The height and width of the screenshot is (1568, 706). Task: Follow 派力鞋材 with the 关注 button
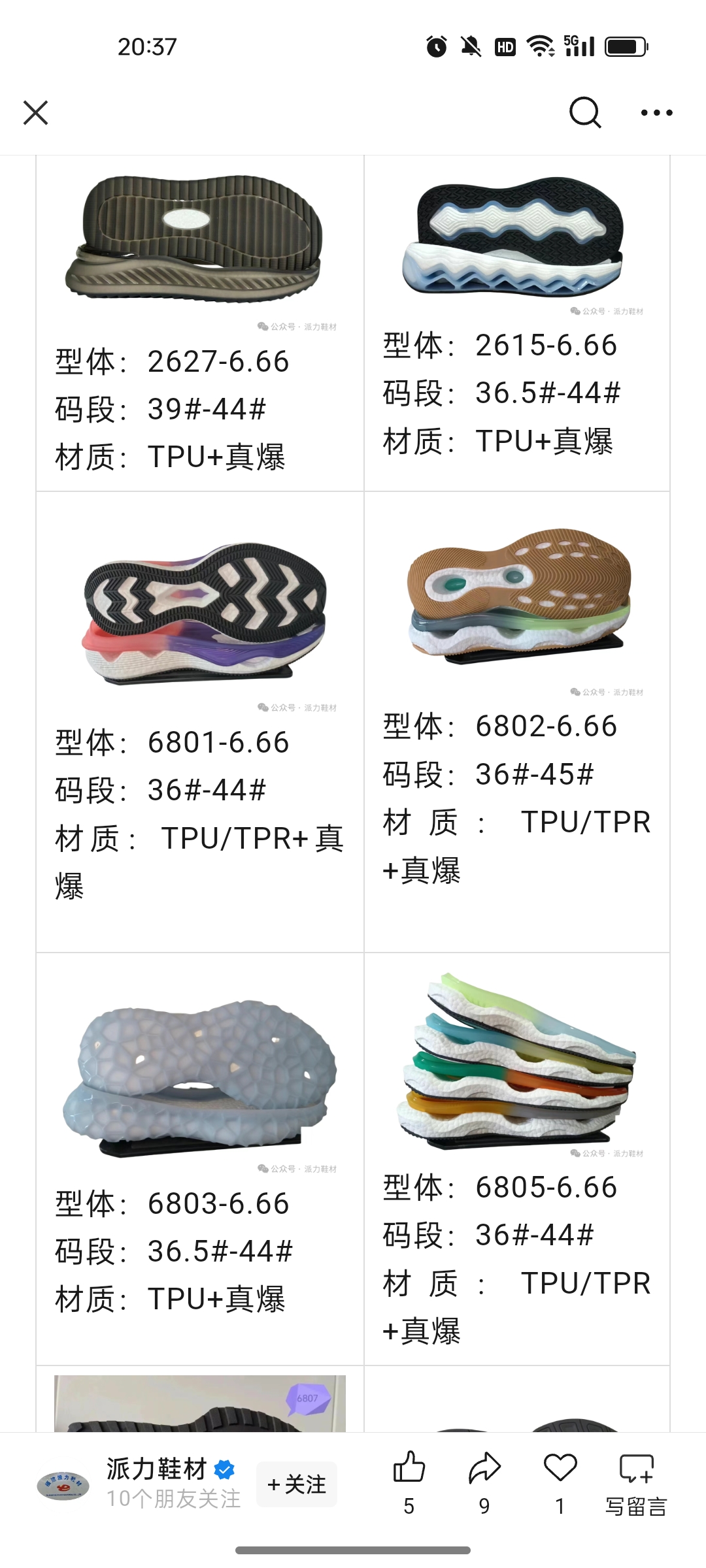[297, 1484]
